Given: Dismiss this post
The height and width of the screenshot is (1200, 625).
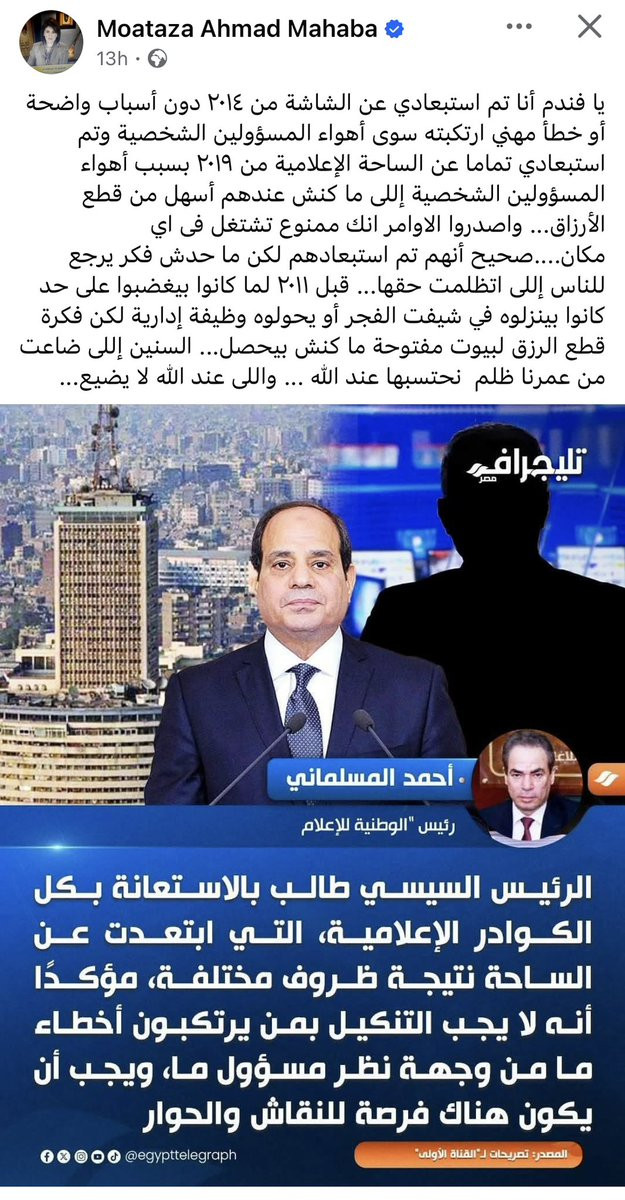Looking at the screenshot, I should point(590,28).
